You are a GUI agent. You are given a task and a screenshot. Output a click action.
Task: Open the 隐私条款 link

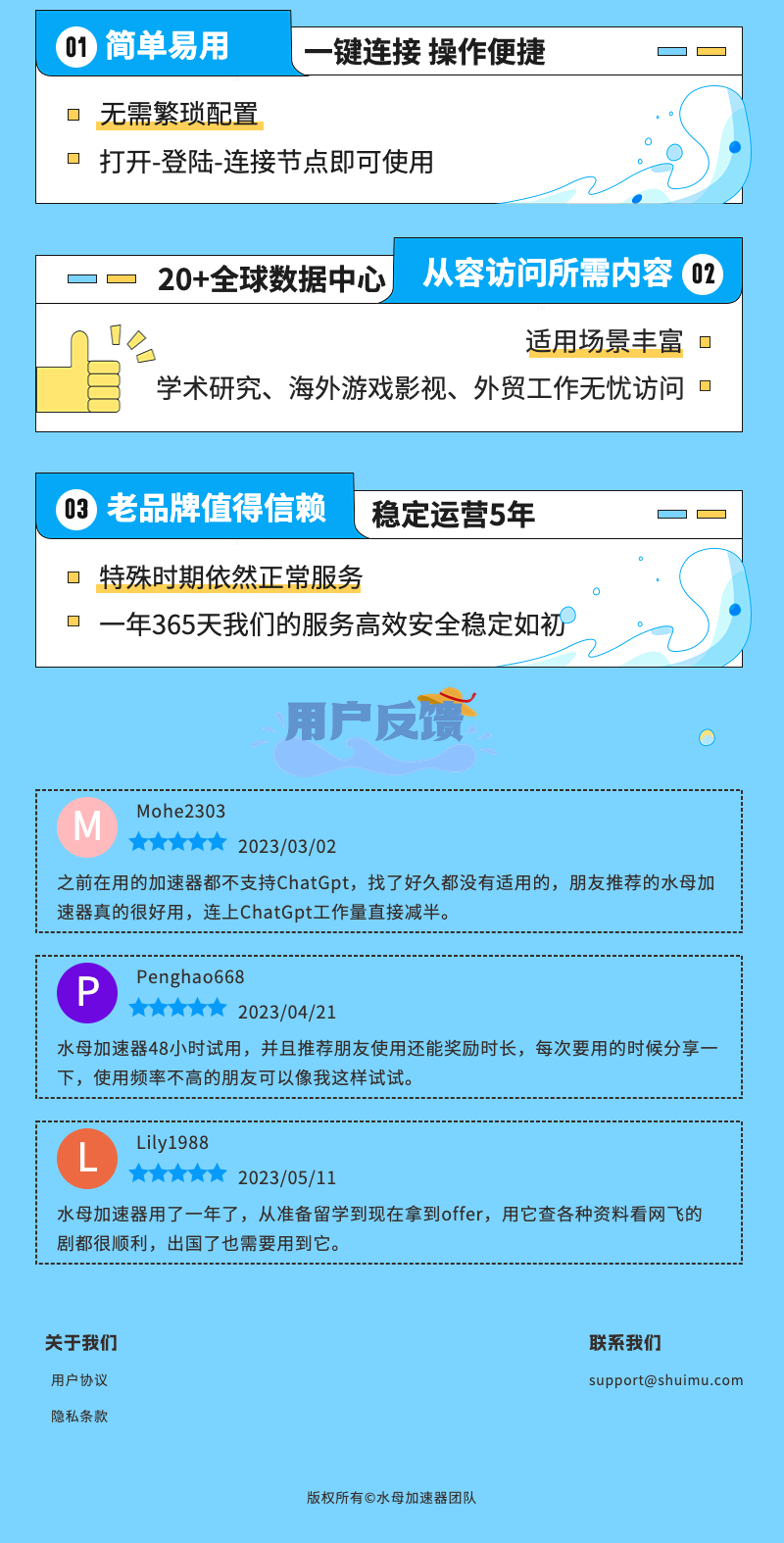click(x=79, y=1417)
